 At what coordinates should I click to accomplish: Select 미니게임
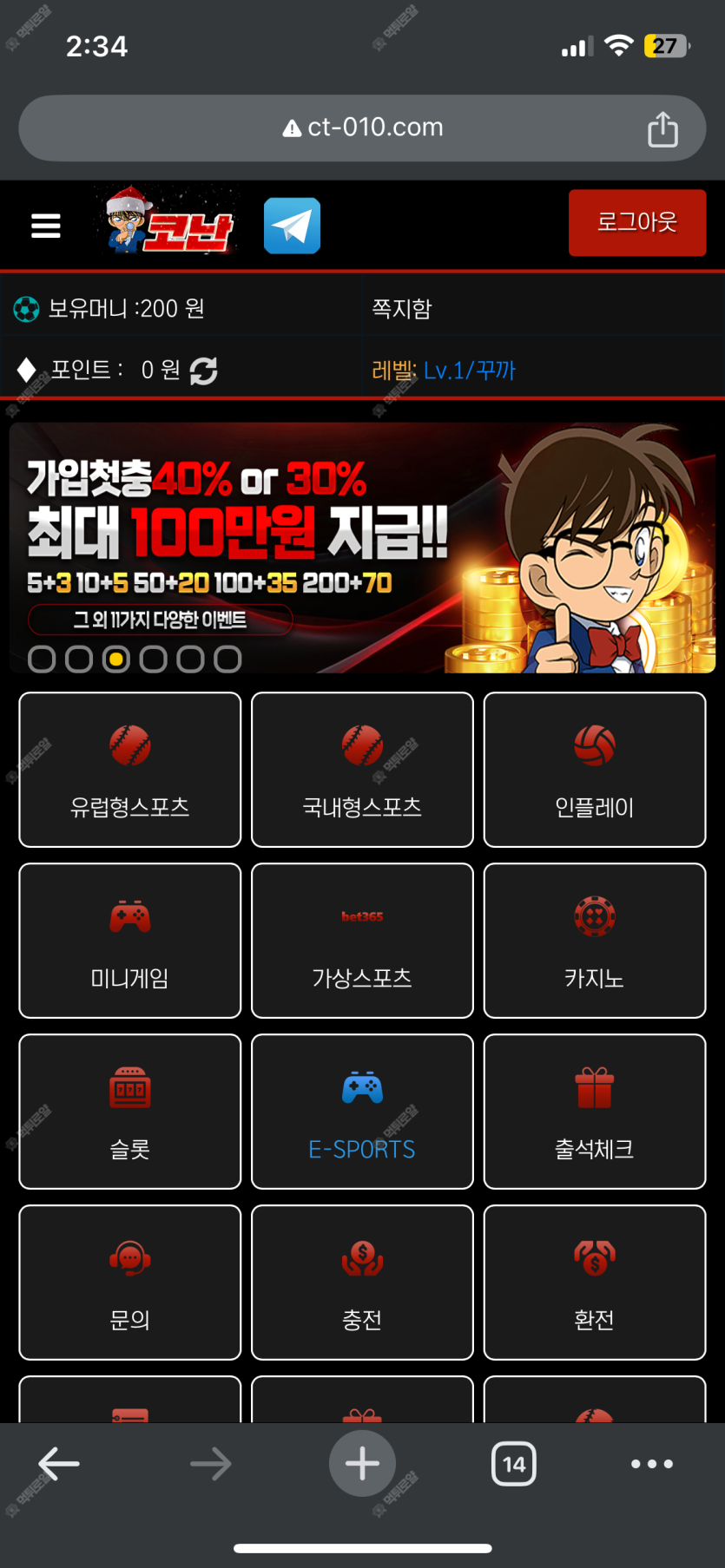tap(130, 941)
